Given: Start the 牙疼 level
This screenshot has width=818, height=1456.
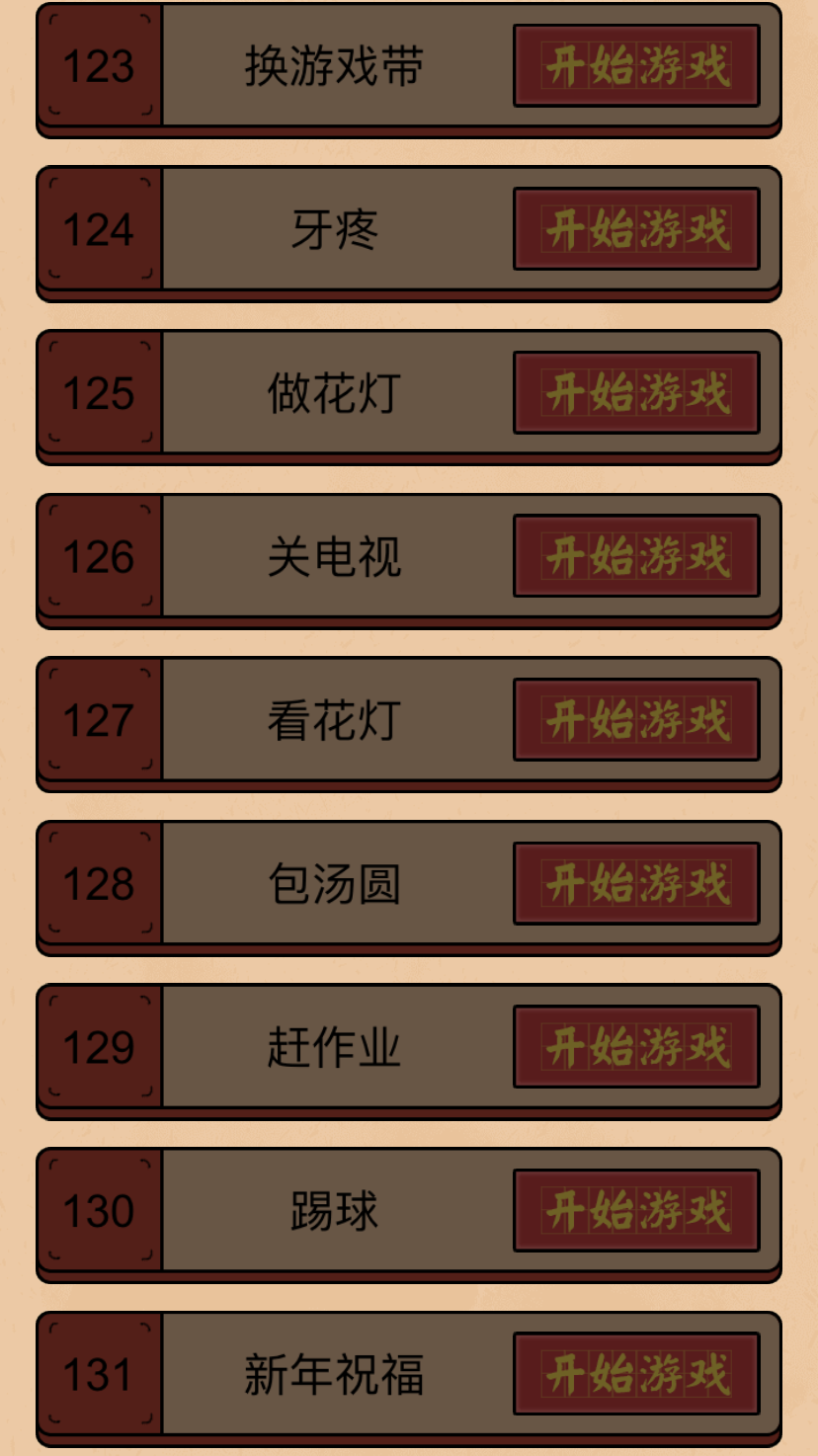Looking at the screenshot, I should (x=636, y=230).
